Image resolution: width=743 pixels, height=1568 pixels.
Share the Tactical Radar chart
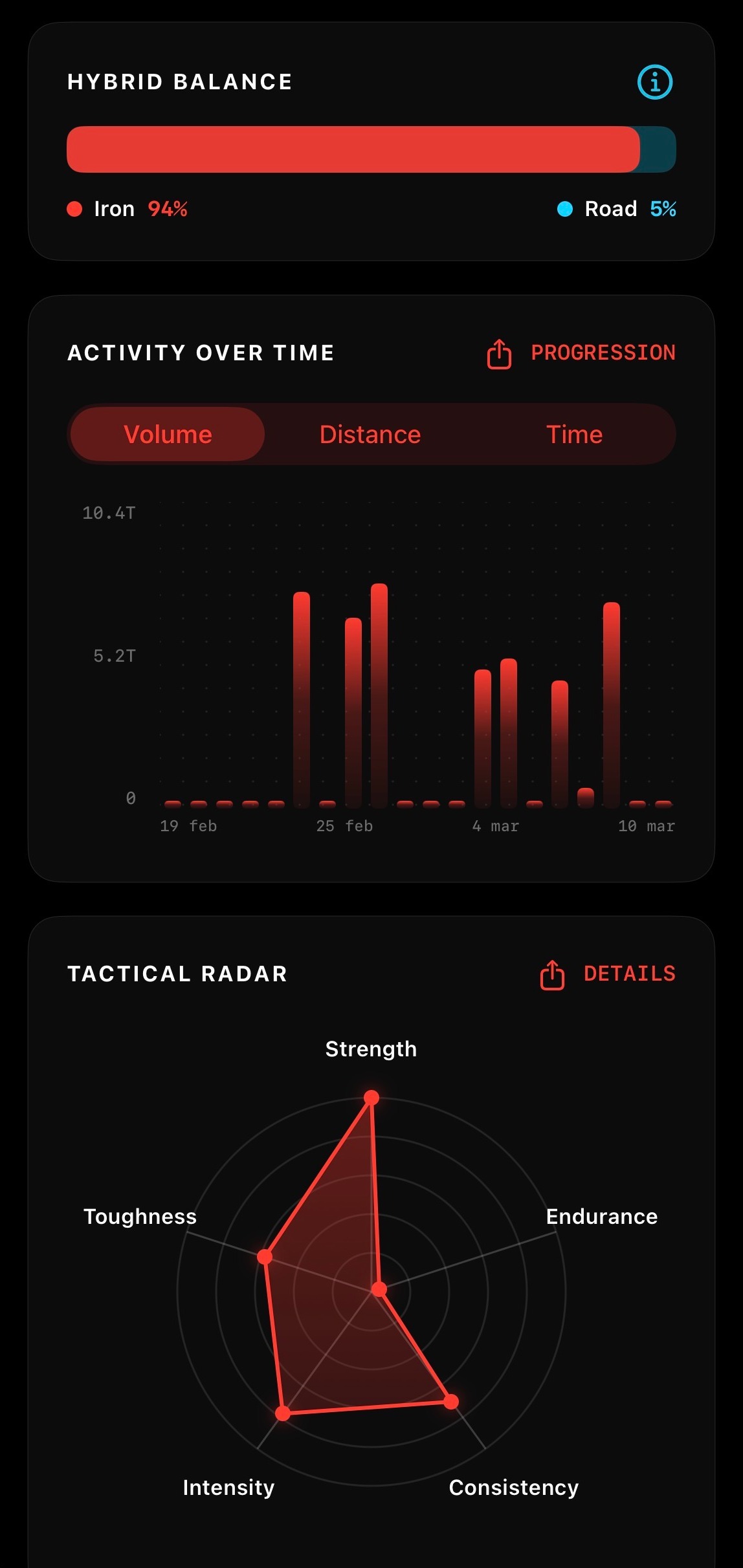552,974
